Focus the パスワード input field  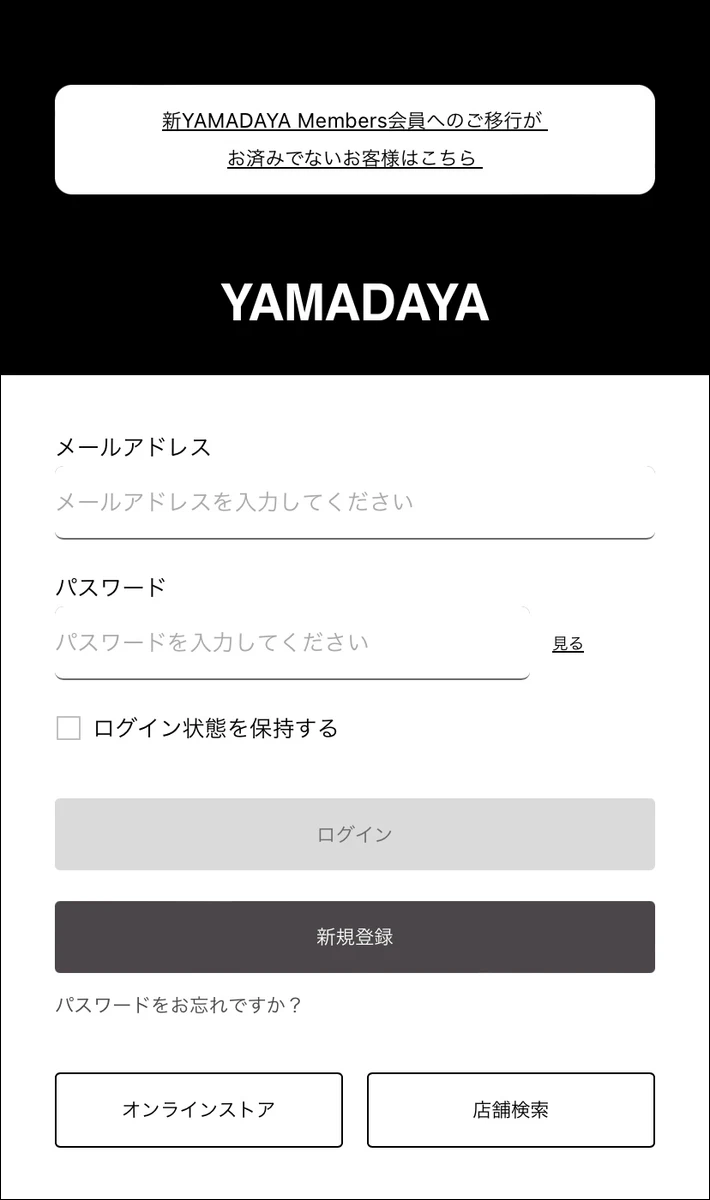[292, 642]
